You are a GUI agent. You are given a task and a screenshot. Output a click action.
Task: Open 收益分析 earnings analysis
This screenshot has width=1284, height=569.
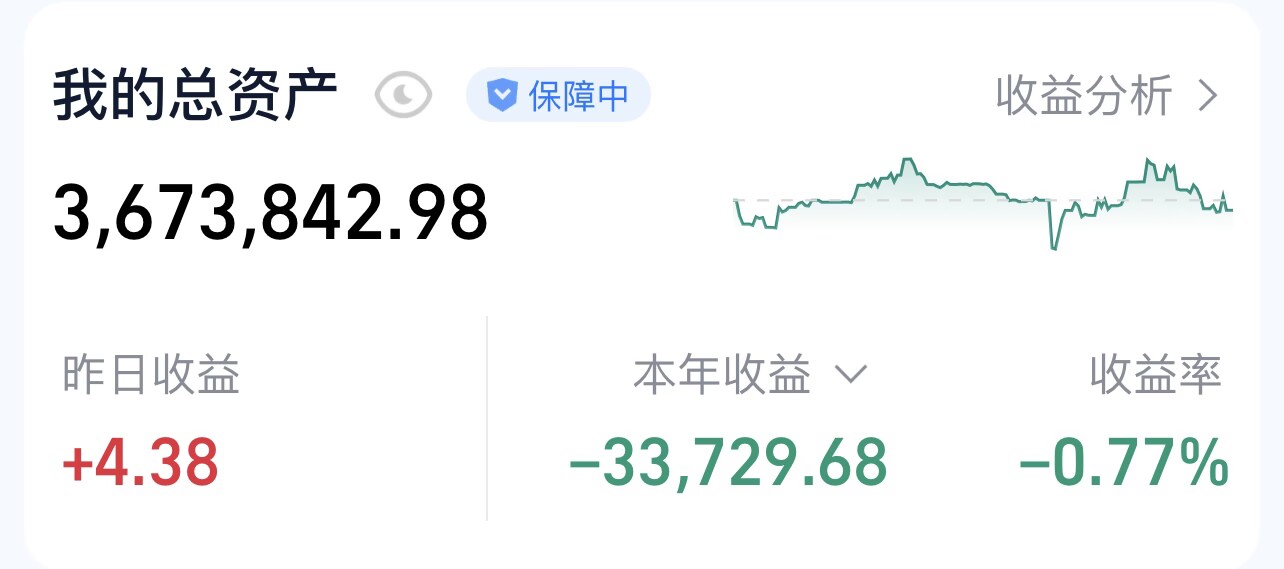click(x=1106, y=96)
